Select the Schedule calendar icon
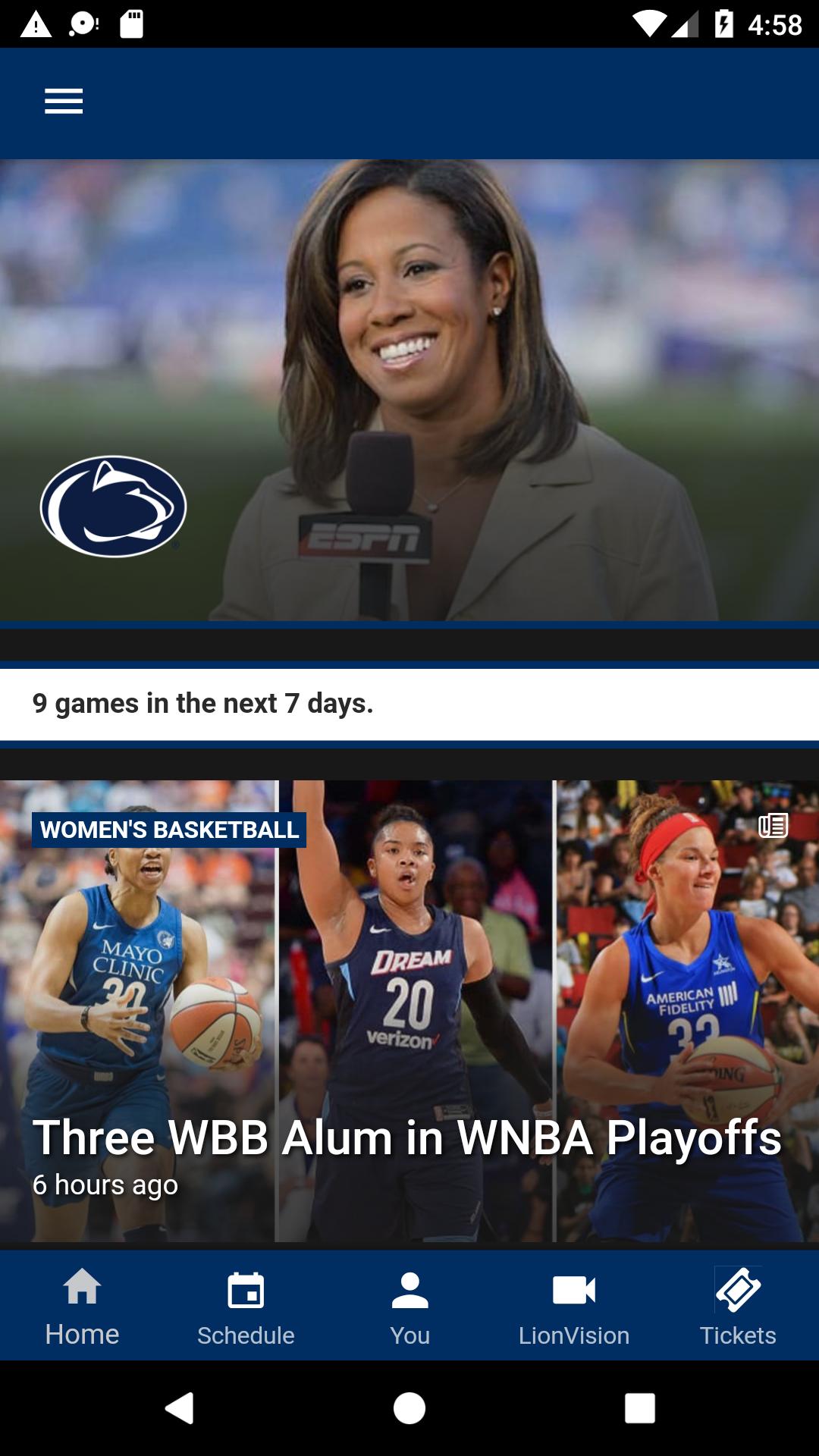 click(x=245, y=1289)
